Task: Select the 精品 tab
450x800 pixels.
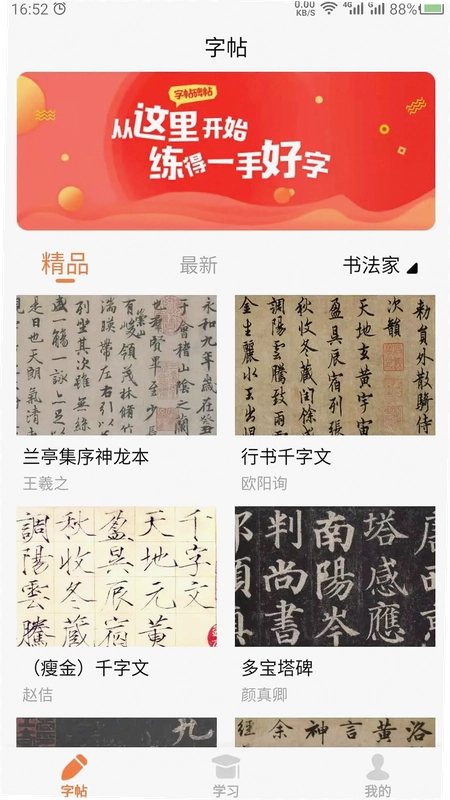Action: (65, 264)
